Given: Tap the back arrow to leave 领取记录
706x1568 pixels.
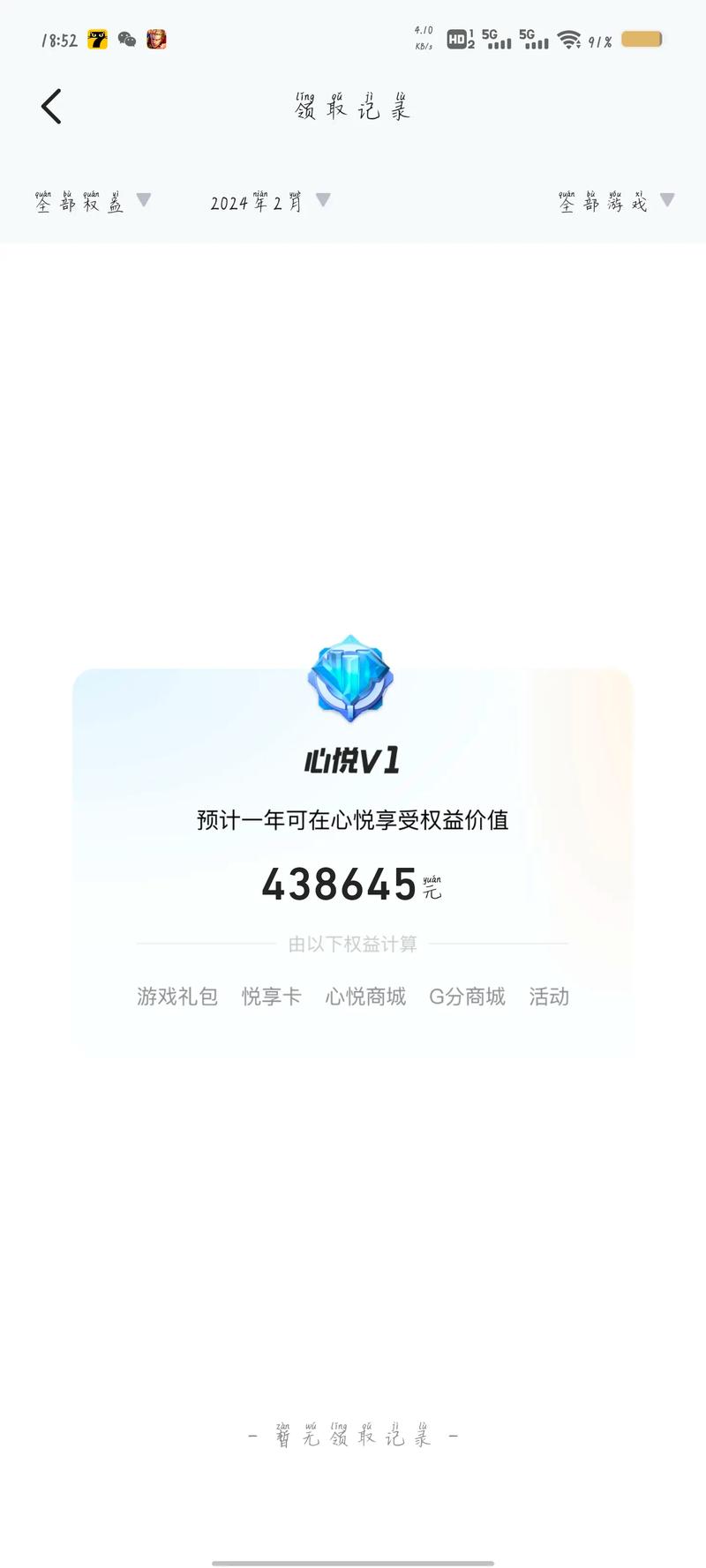Looking at the screenshot, I should (51, 106).
